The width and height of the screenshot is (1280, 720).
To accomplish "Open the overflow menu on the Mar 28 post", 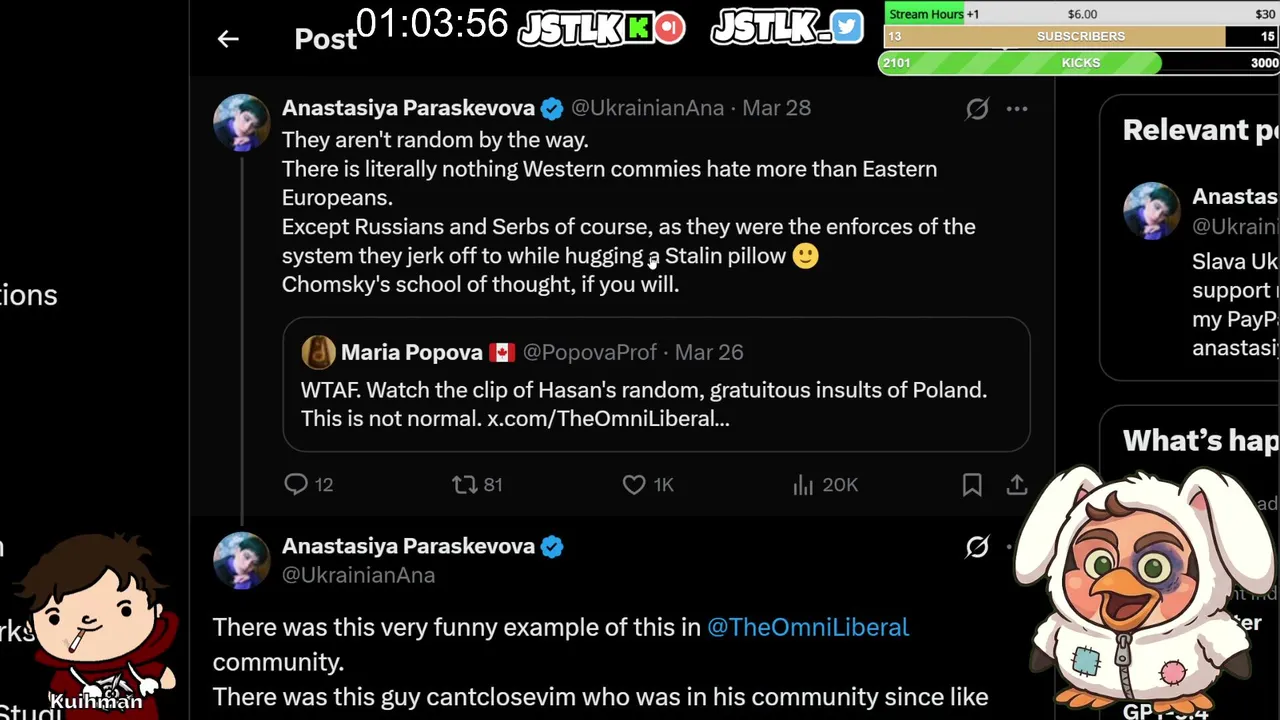I will click(x=1017, y=109).
